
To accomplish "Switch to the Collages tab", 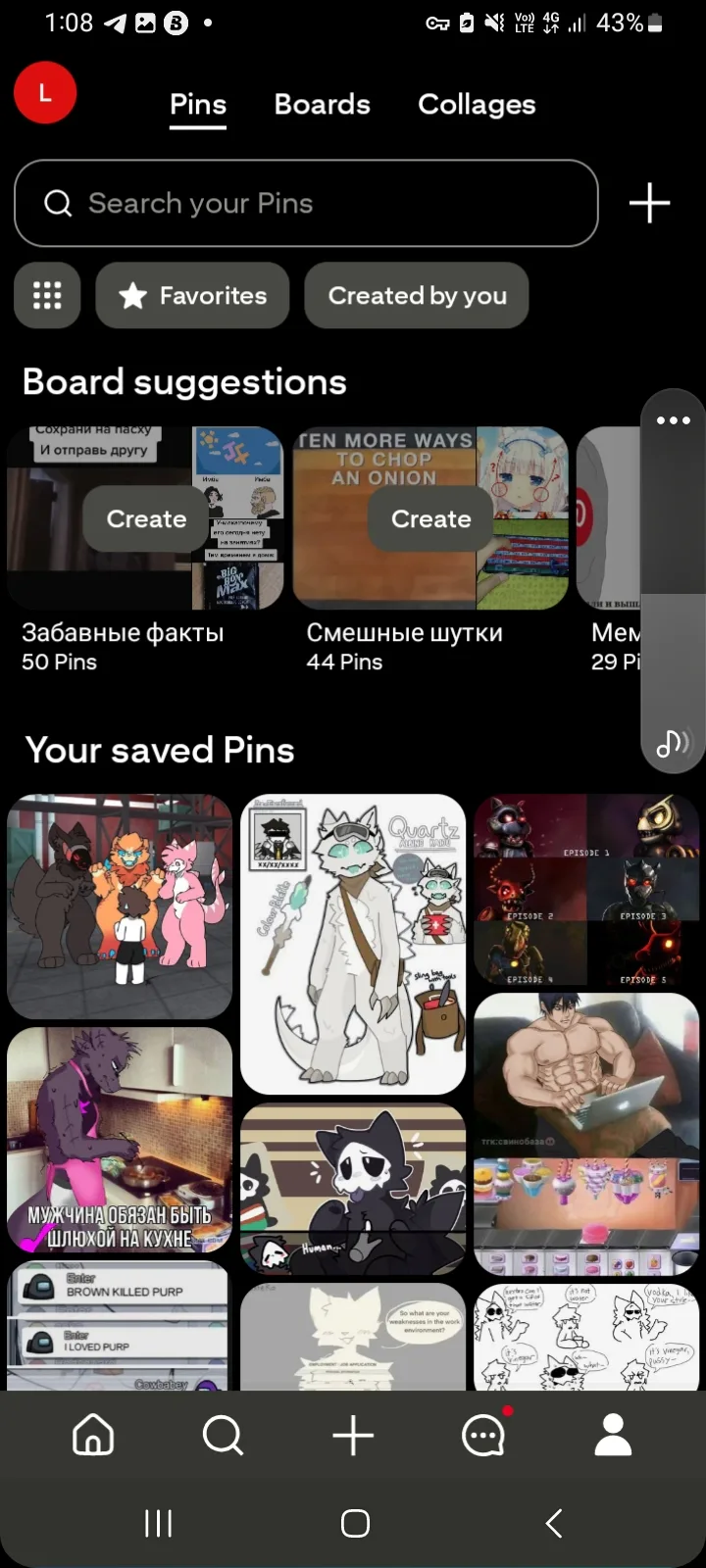I will tap(477, 104).
